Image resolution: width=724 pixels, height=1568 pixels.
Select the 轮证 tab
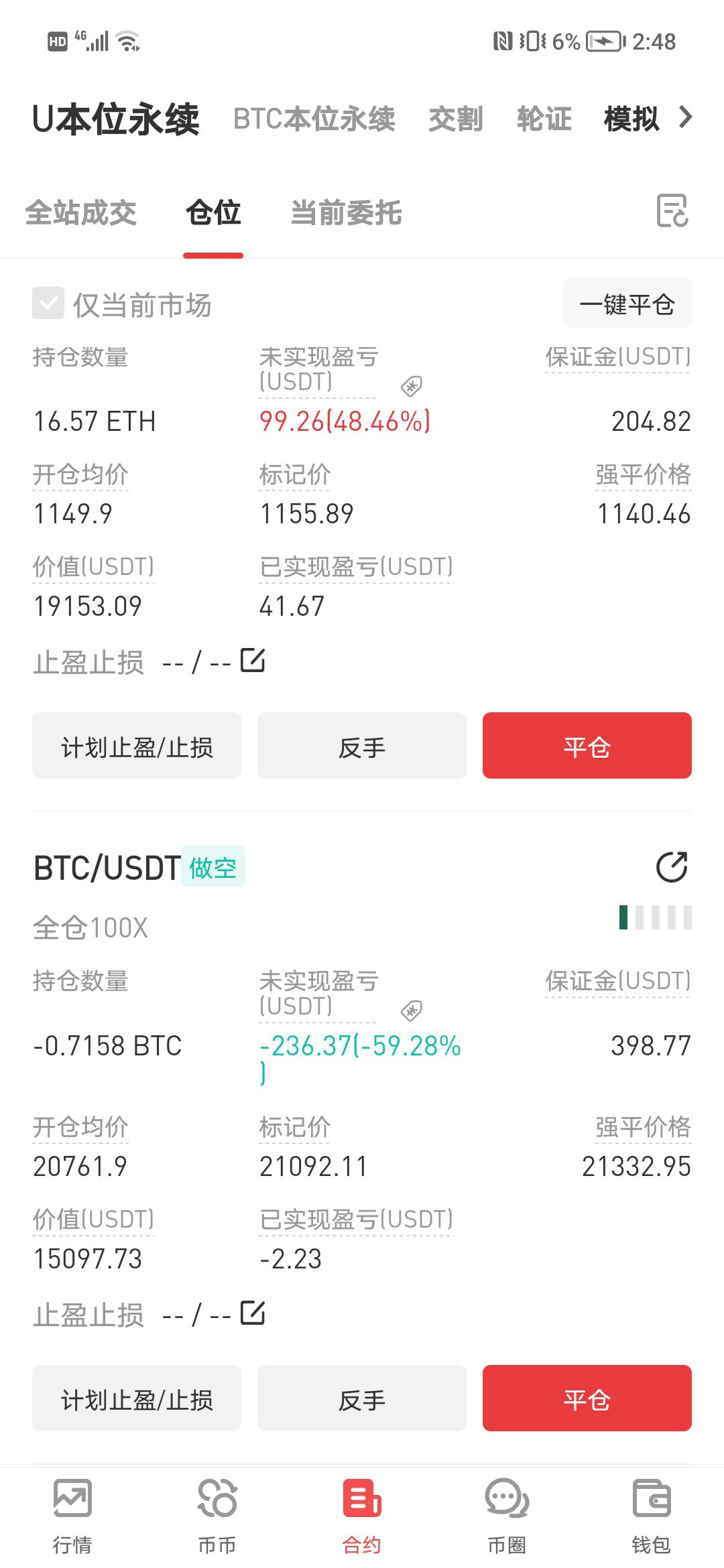(x=544, y=119)
